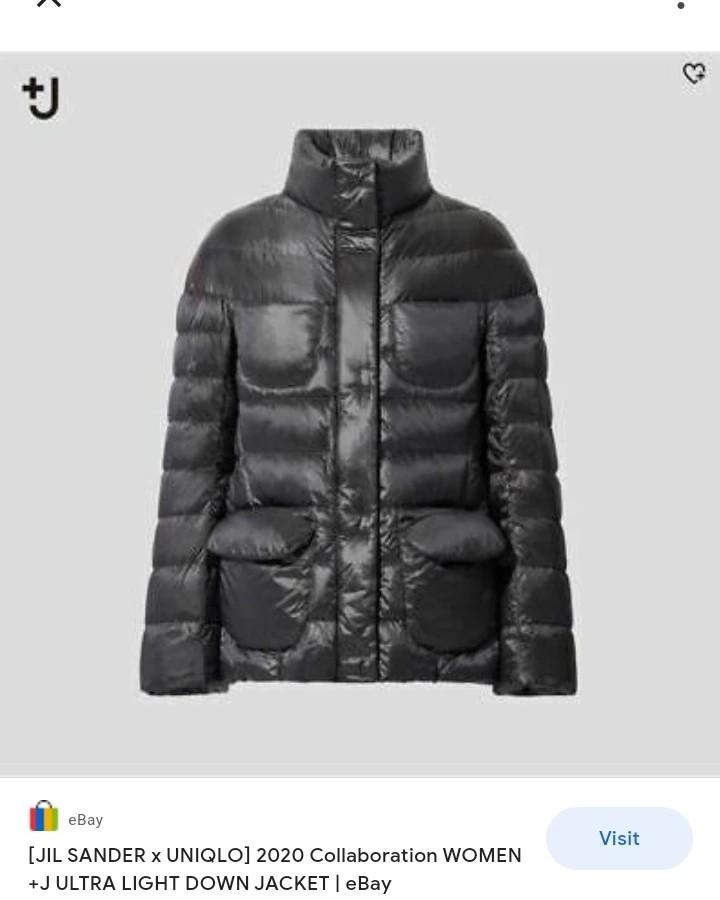
Task: Open the jacket image full view
Action: pos(358,410)
